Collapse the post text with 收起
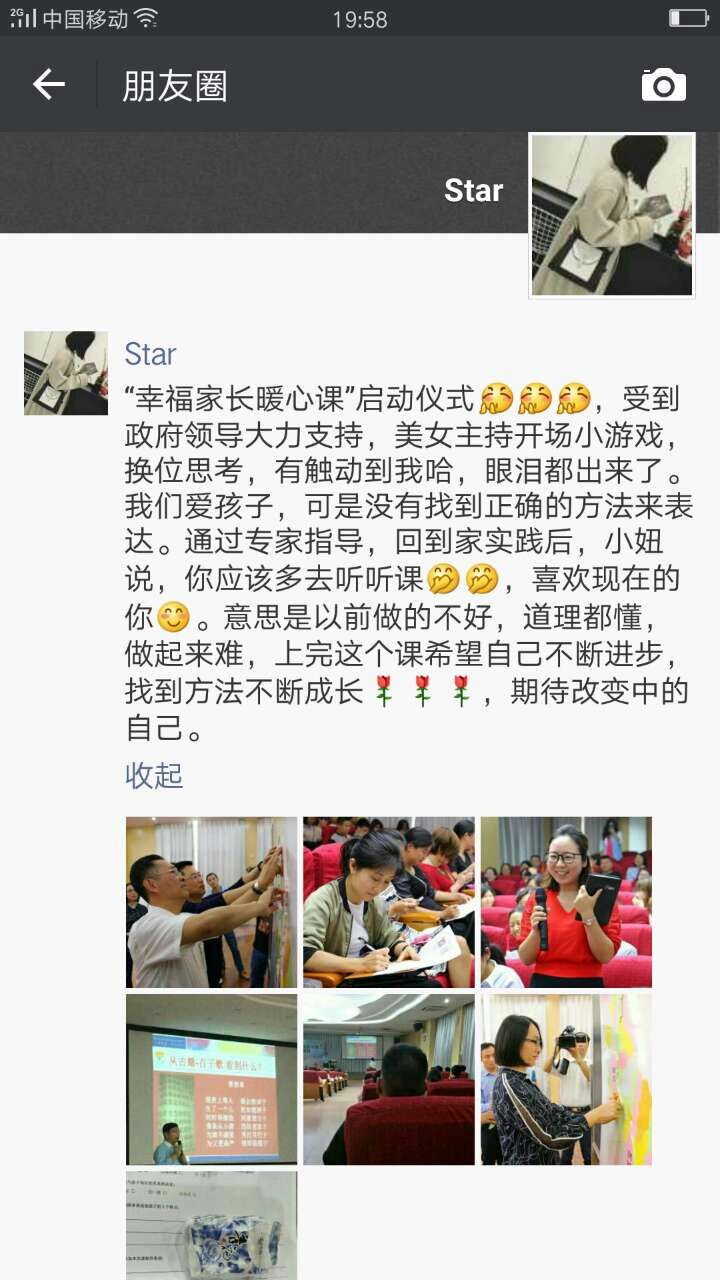 [154, 775]
